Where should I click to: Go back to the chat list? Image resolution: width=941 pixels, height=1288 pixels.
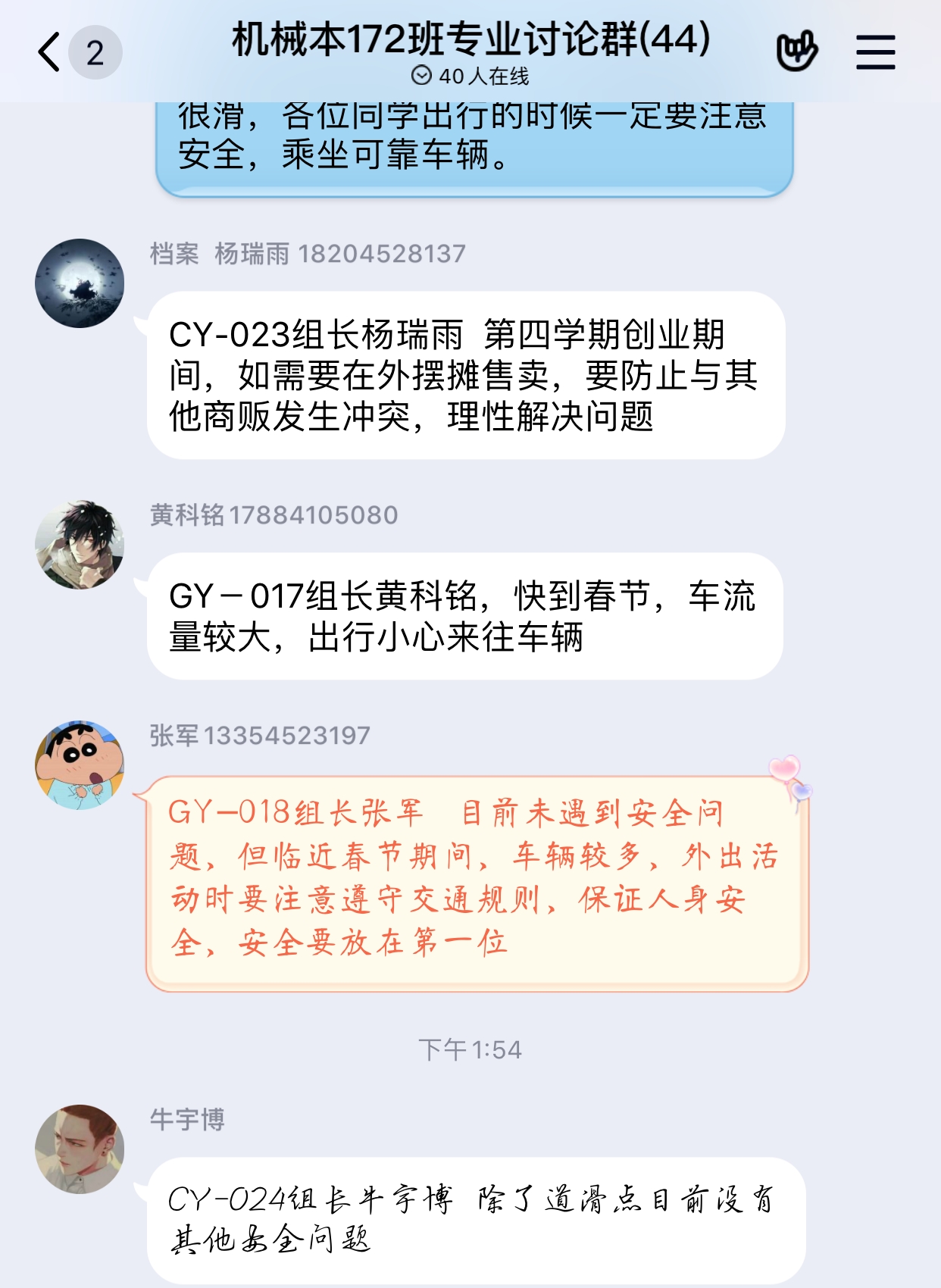[x=49, y=52]
